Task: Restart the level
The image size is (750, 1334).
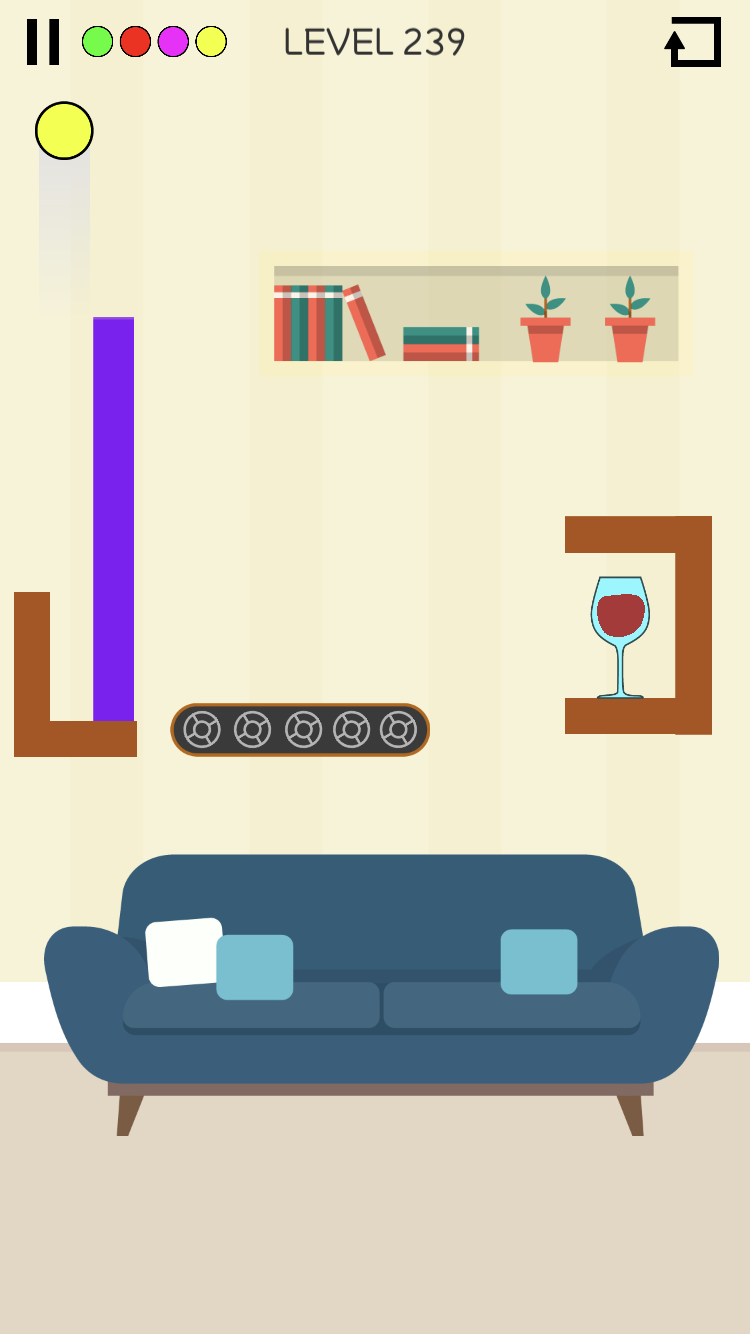Action: [693, 42]
